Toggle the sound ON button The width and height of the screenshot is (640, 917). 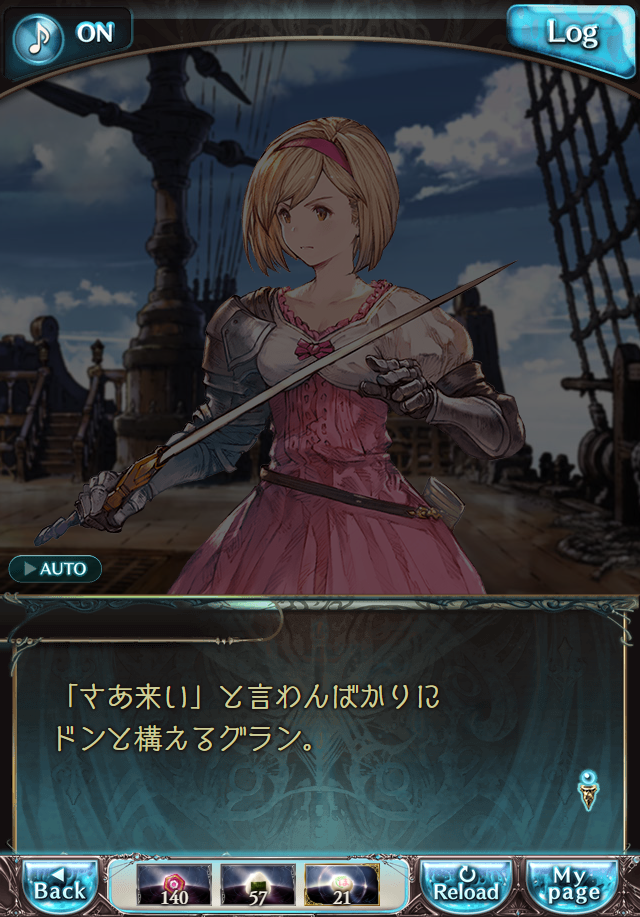tap(68, 35)
